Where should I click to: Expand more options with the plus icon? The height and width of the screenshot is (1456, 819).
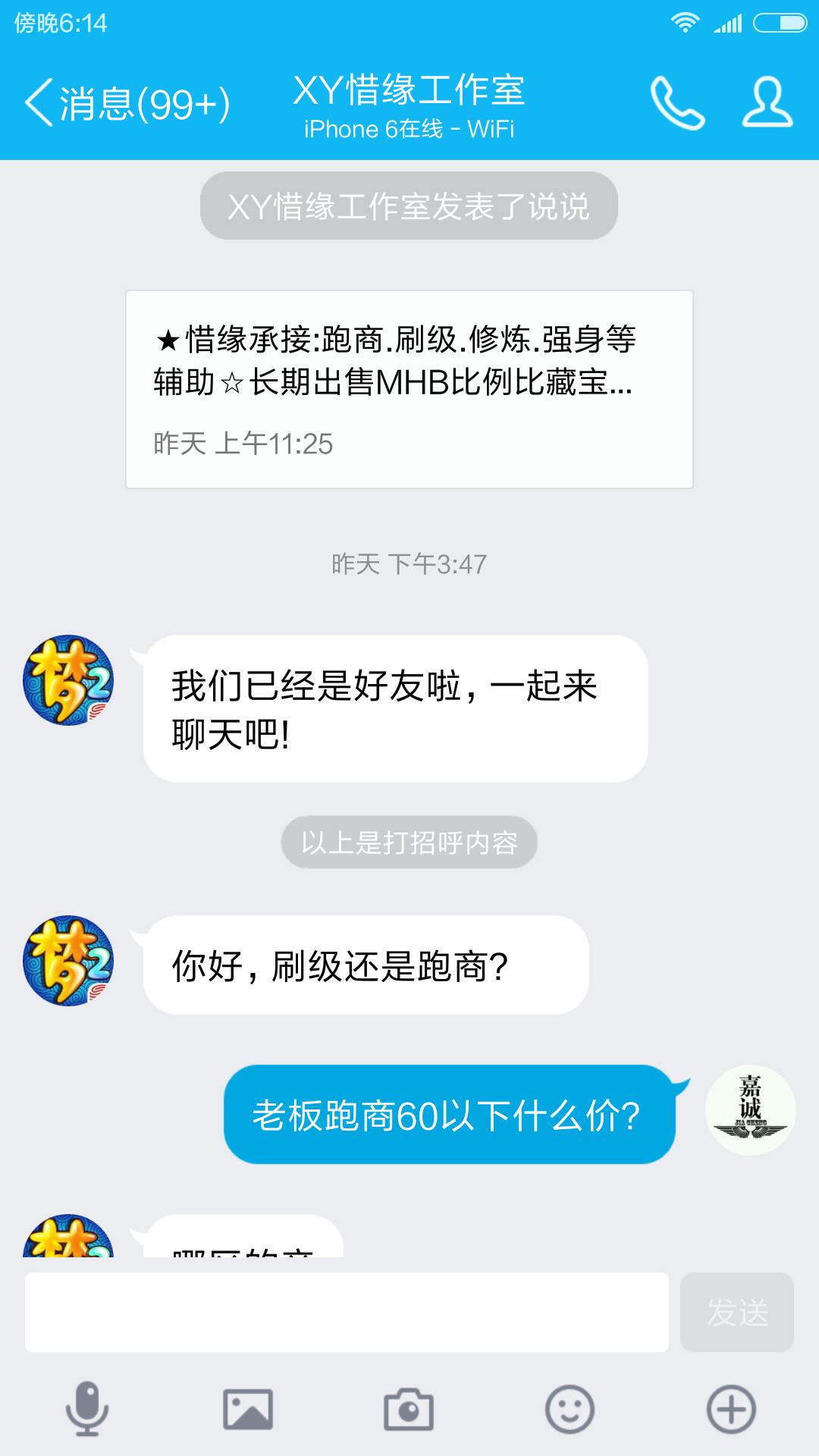(x=731, y=1409)
